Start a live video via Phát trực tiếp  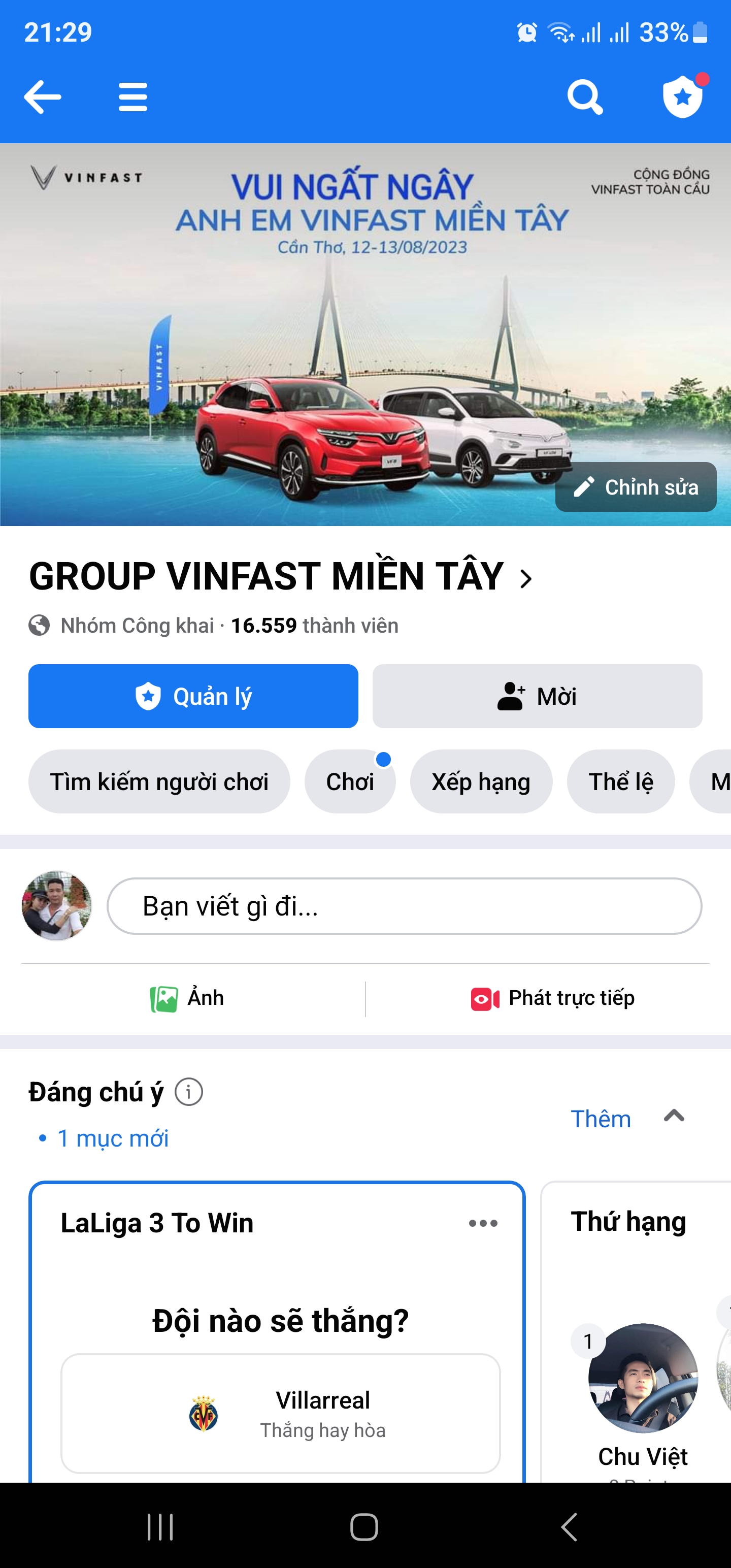pos(552,998)
